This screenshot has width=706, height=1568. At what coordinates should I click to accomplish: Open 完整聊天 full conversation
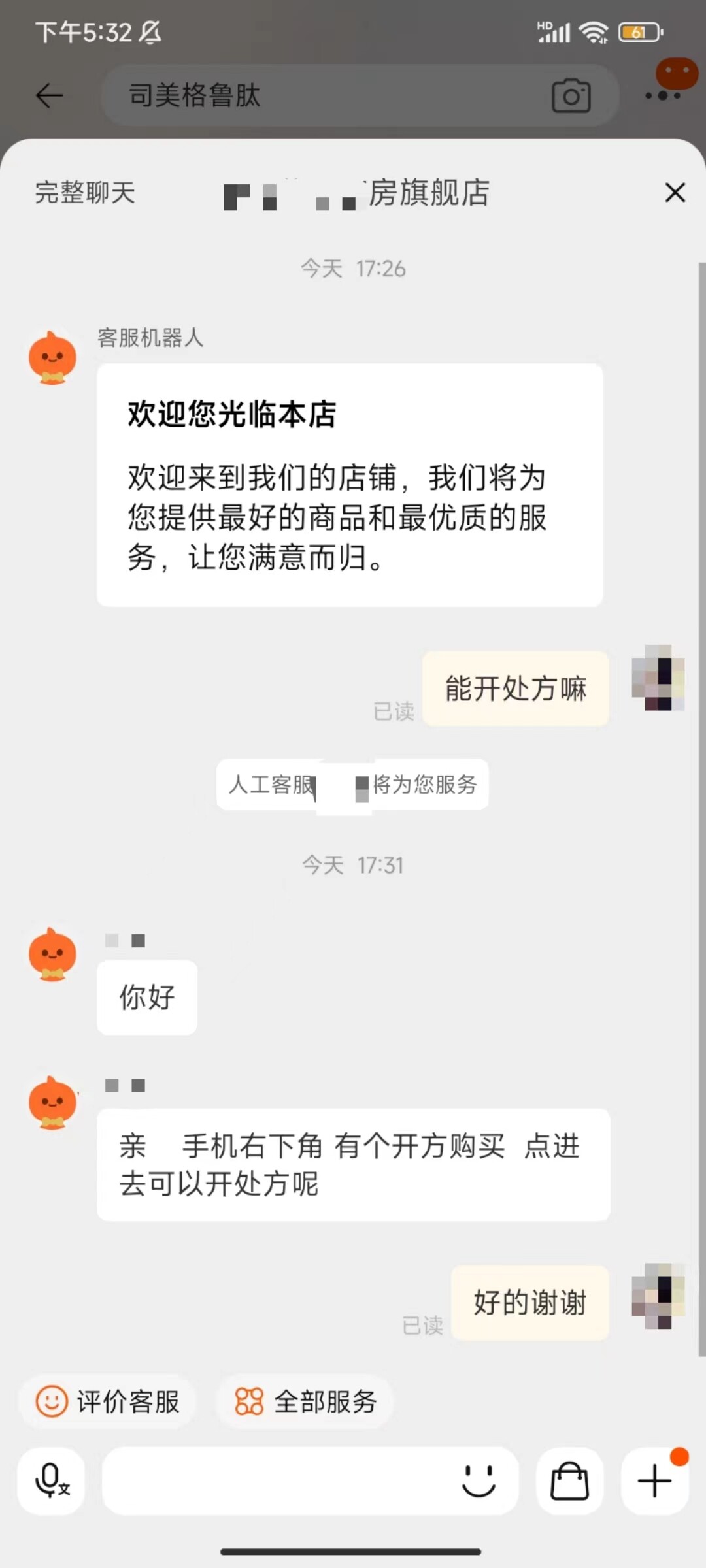pos(85,193)
